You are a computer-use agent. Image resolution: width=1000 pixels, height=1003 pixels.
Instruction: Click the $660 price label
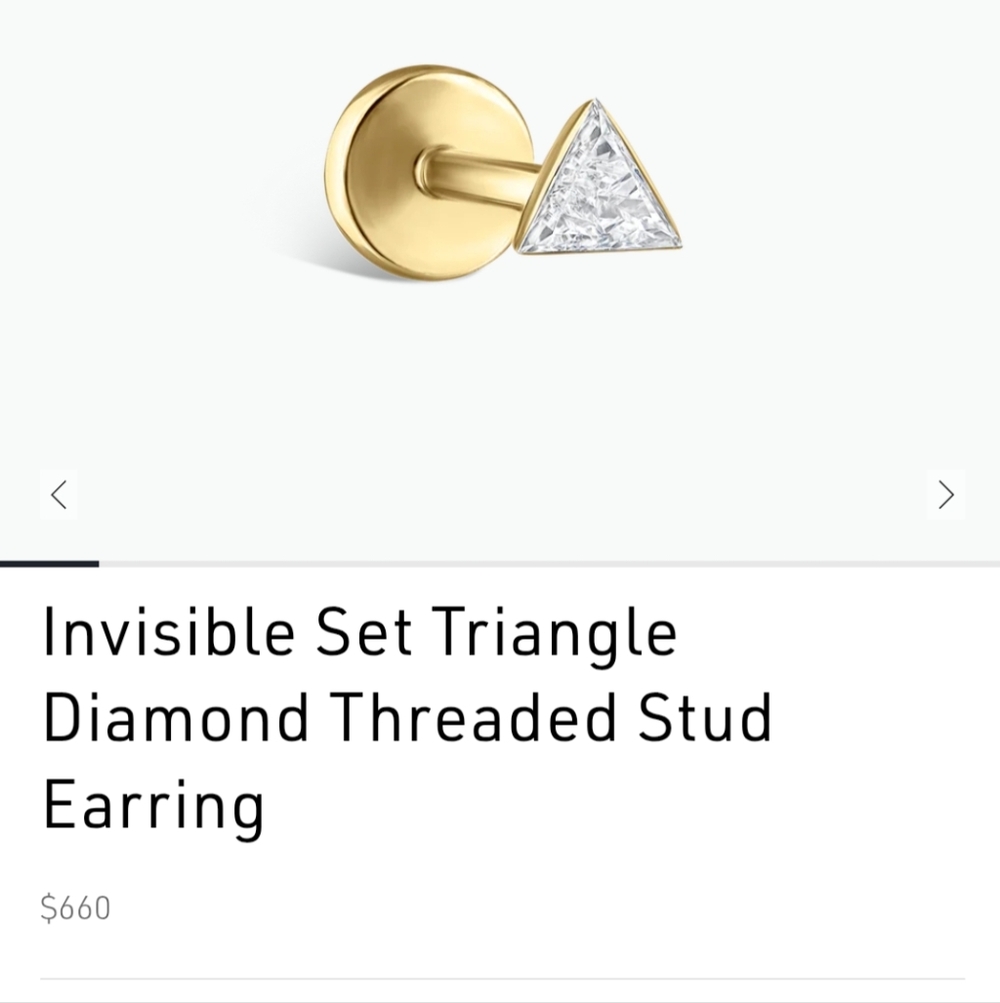[x=74, y=908]
